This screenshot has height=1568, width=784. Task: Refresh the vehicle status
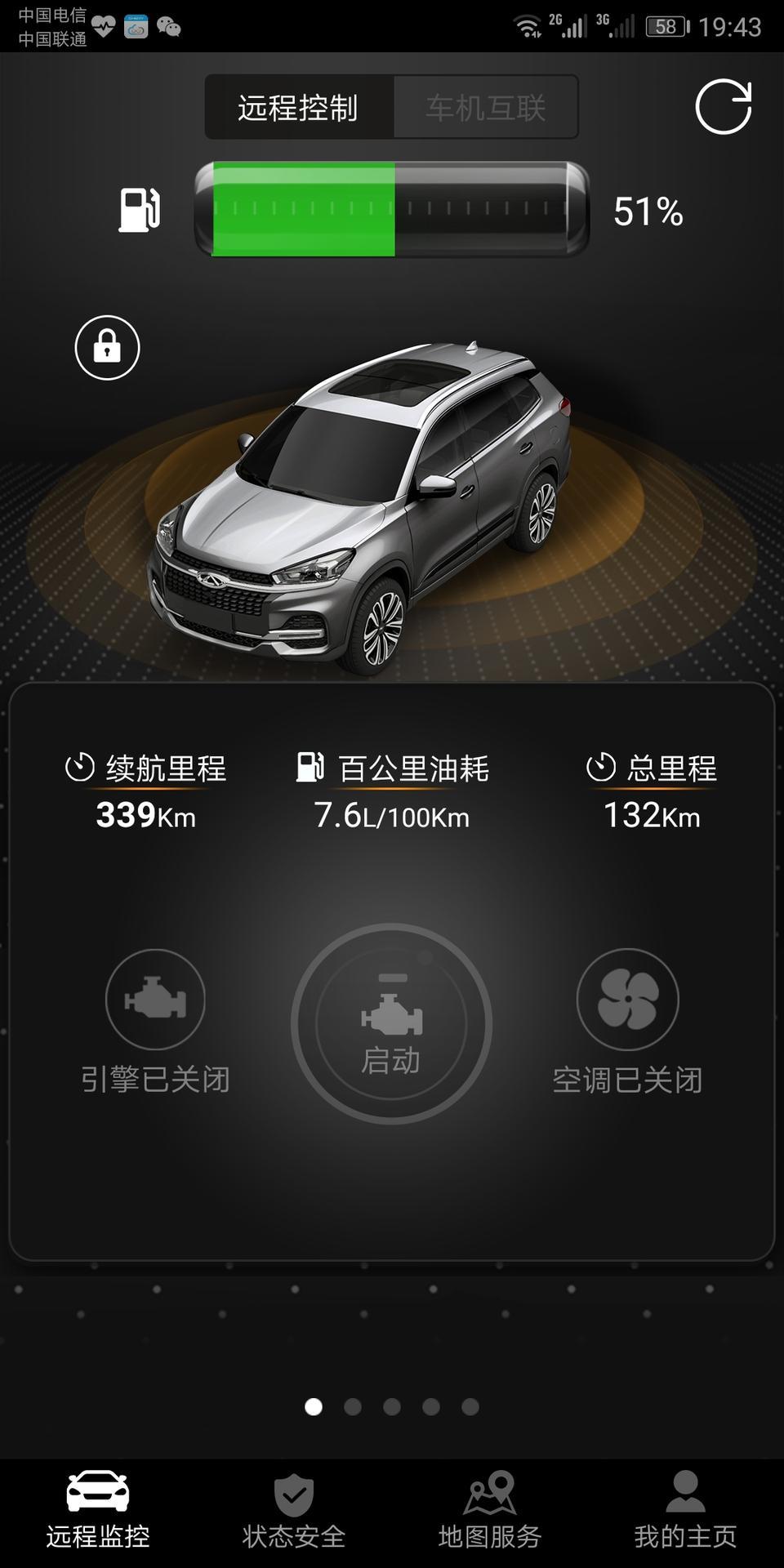723,106
